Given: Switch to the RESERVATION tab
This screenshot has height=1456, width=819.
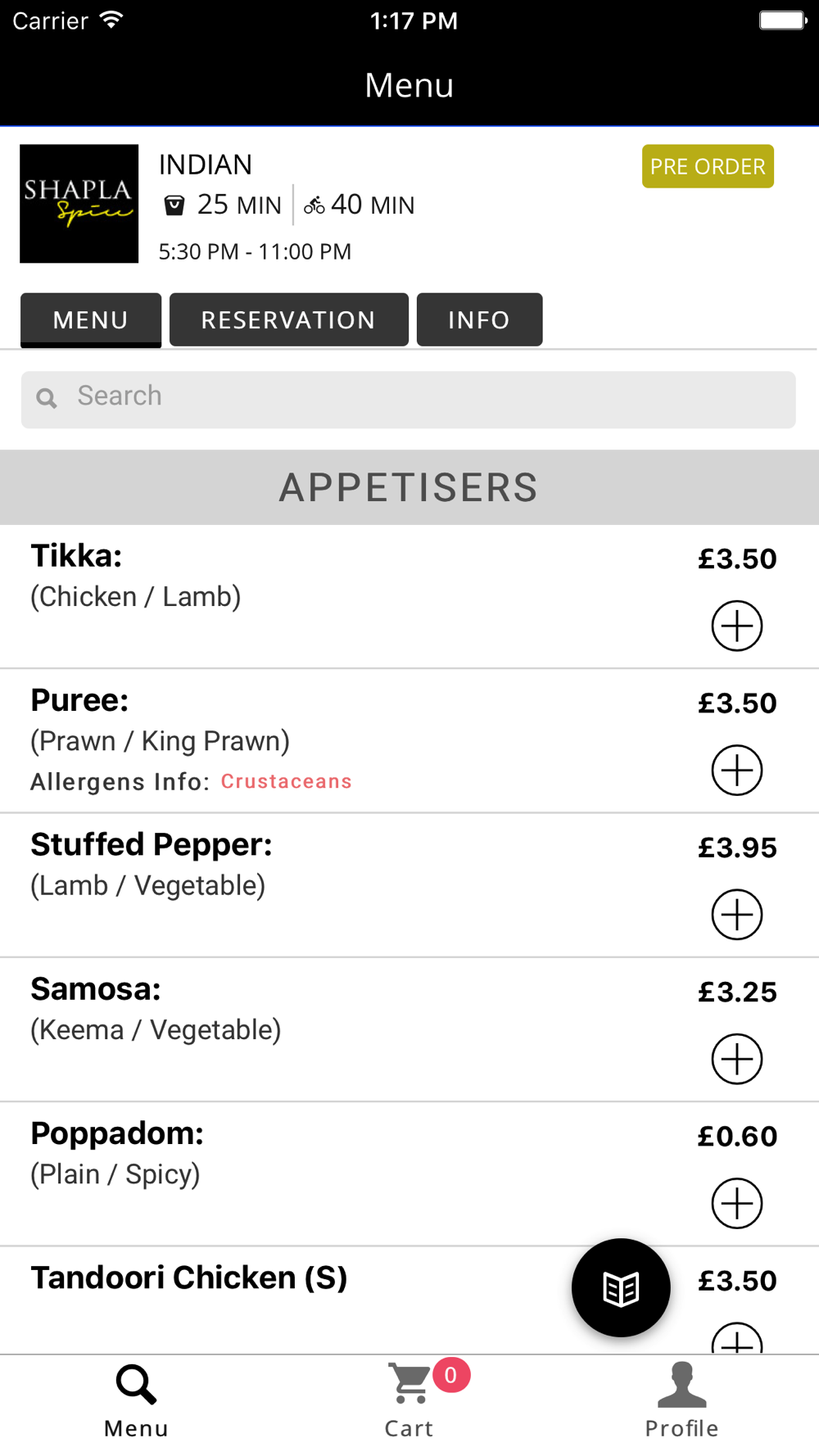Looking at the screenshot, I should [288, 319].
